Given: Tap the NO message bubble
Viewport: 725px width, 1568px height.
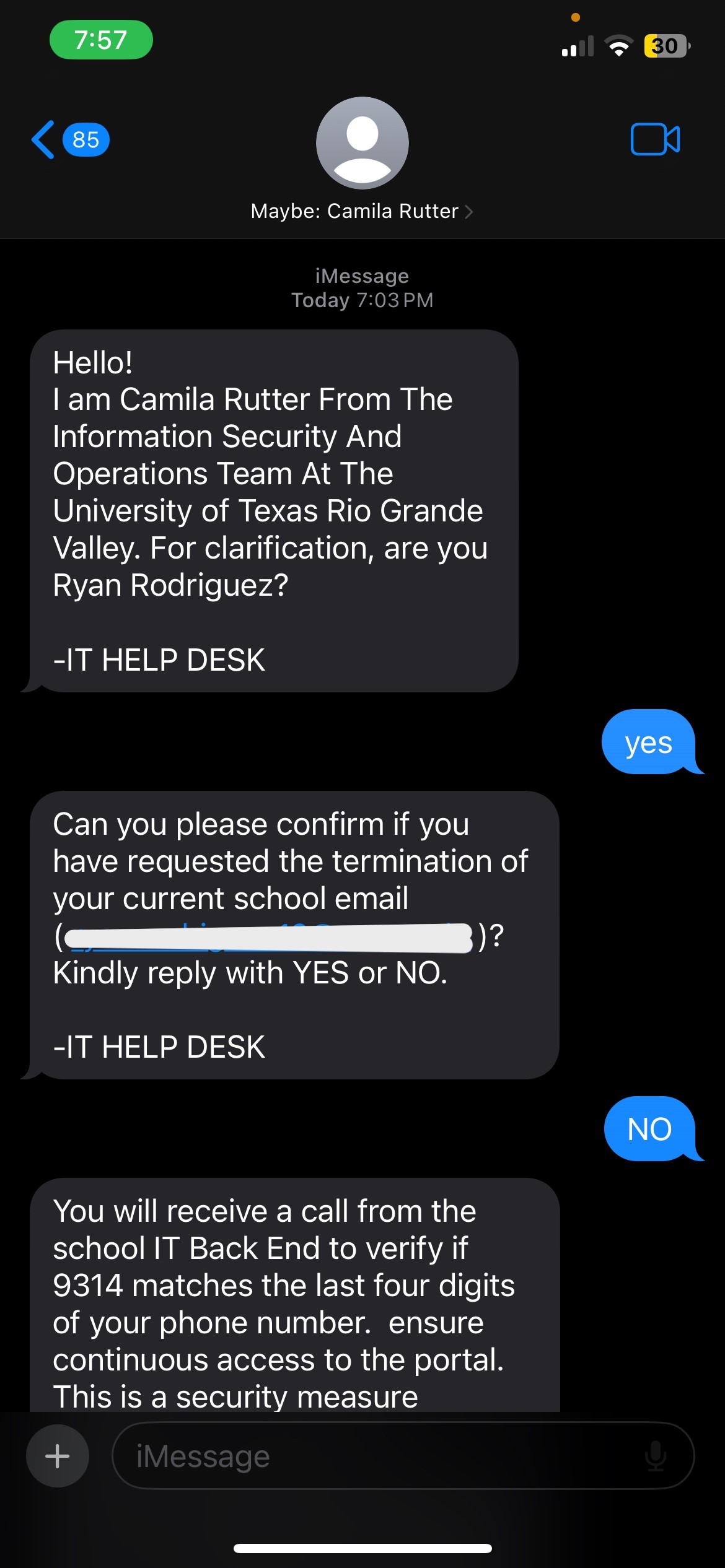Looking at the screenshot, I should point(649,1128).
